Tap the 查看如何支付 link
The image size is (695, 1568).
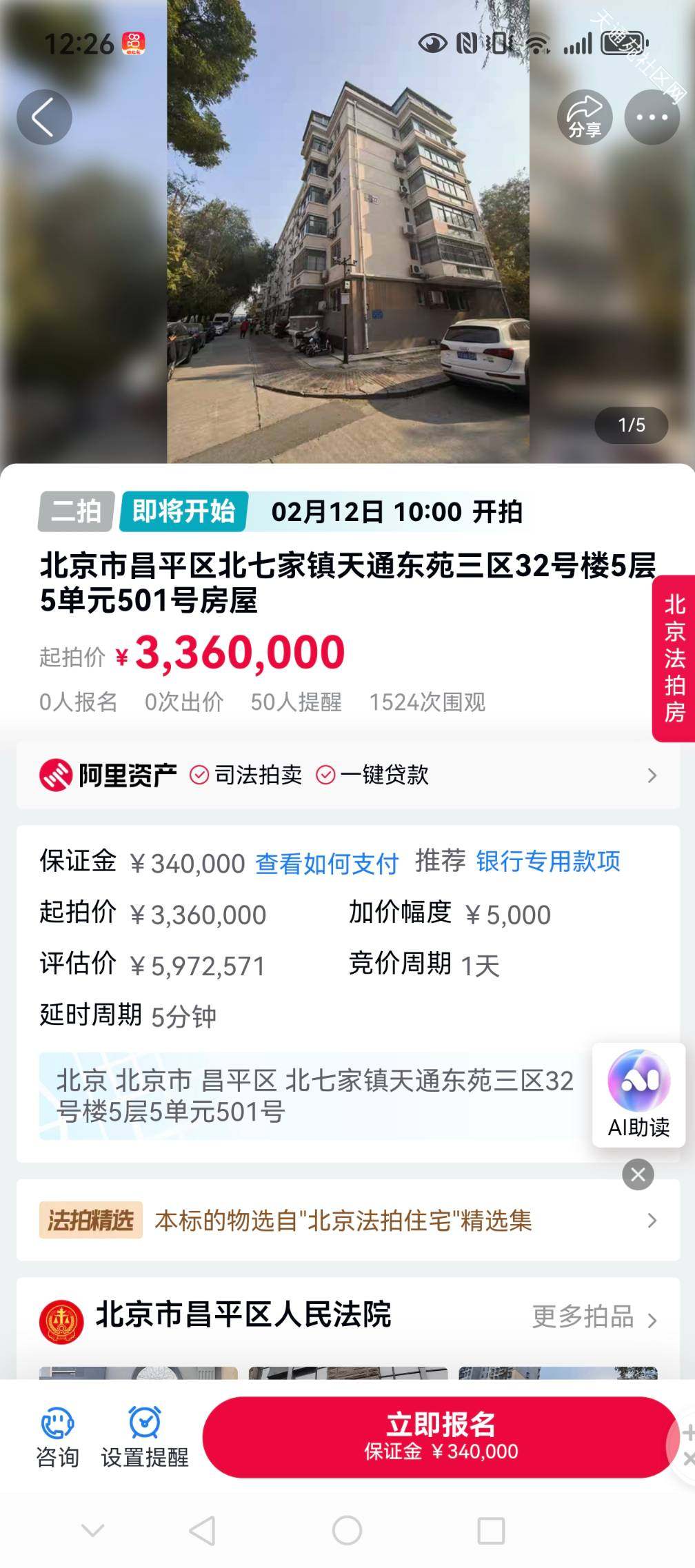(x=327, y=863)
